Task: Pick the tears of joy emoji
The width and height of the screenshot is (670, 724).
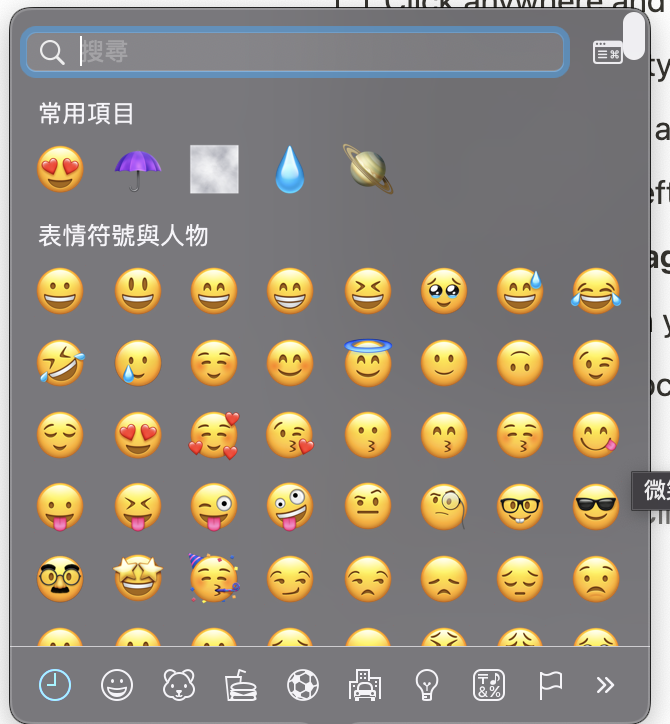Action: [x=596, y=291]
